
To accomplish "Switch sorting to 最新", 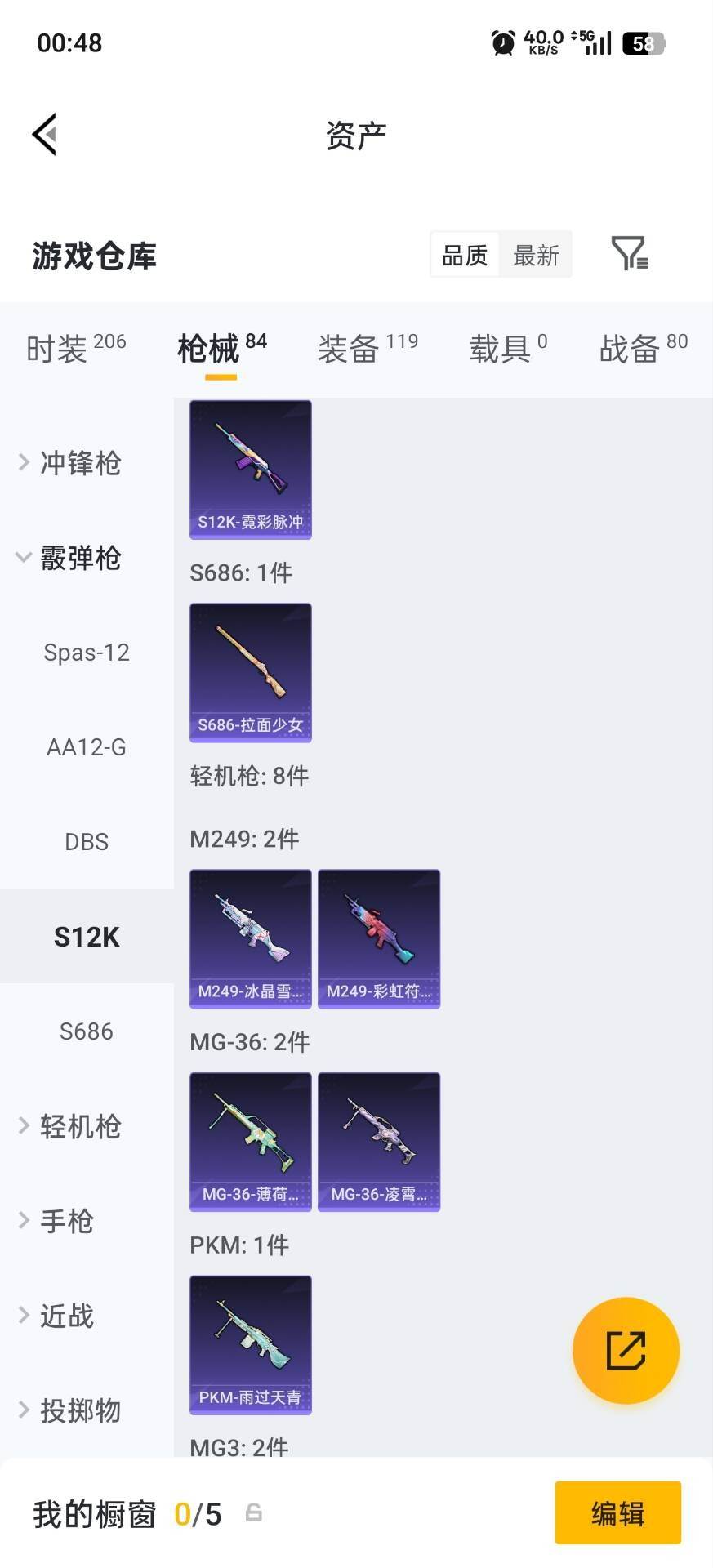I will pyautogui.click(x=535, y=255).
